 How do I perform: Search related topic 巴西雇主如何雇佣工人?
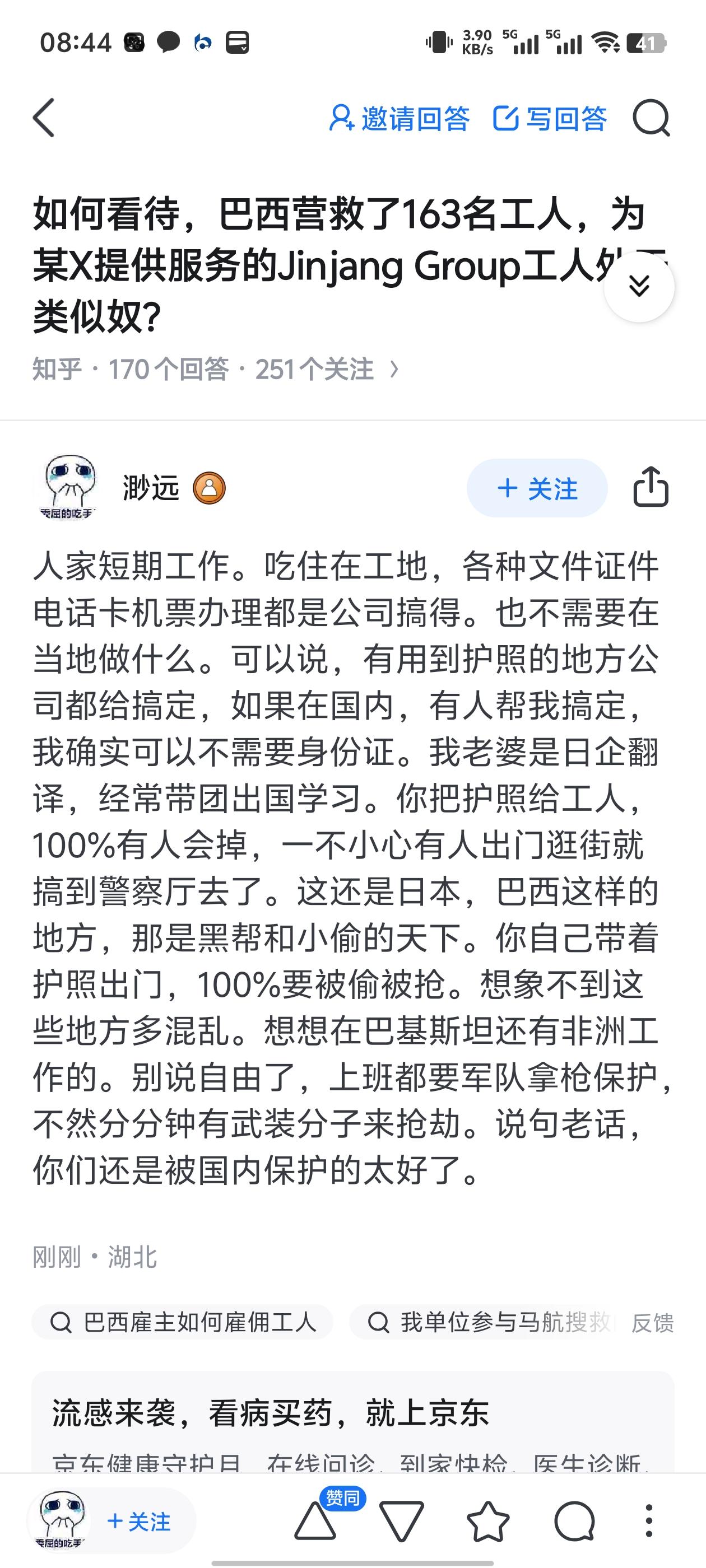183,1322
